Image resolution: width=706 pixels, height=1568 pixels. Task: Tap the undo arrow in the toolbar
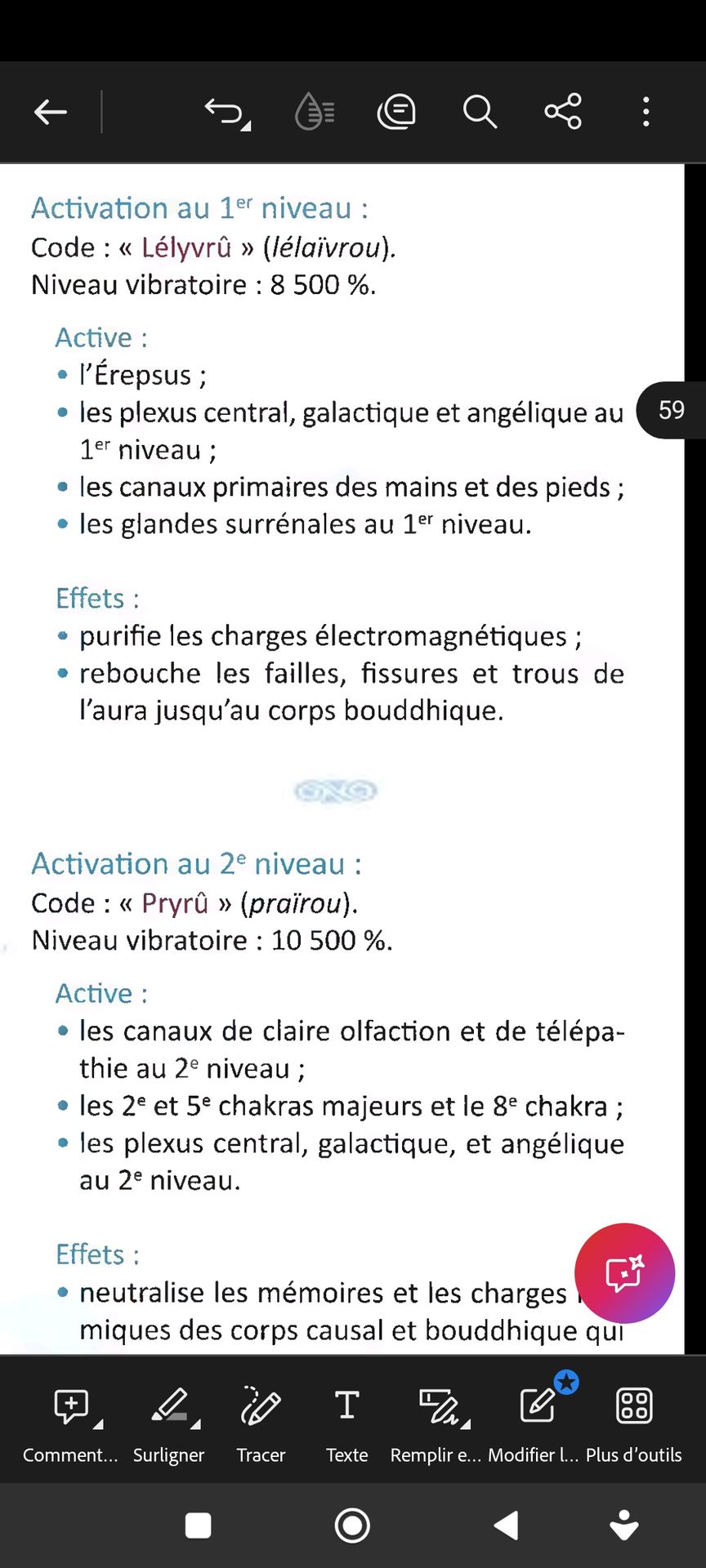tap(225, 112)
